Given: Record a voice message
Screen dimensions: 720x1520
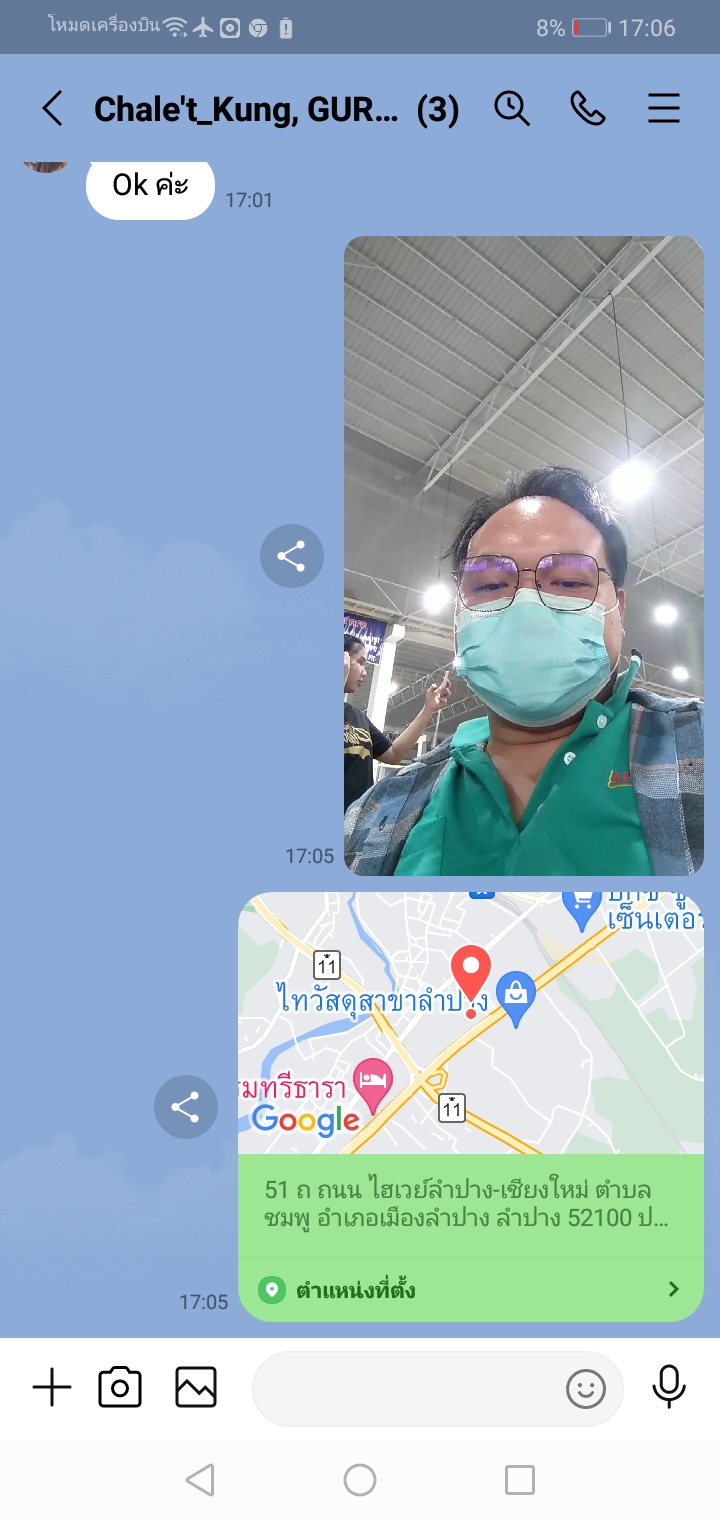Looking at the screenshot, I should [669, 1388].
